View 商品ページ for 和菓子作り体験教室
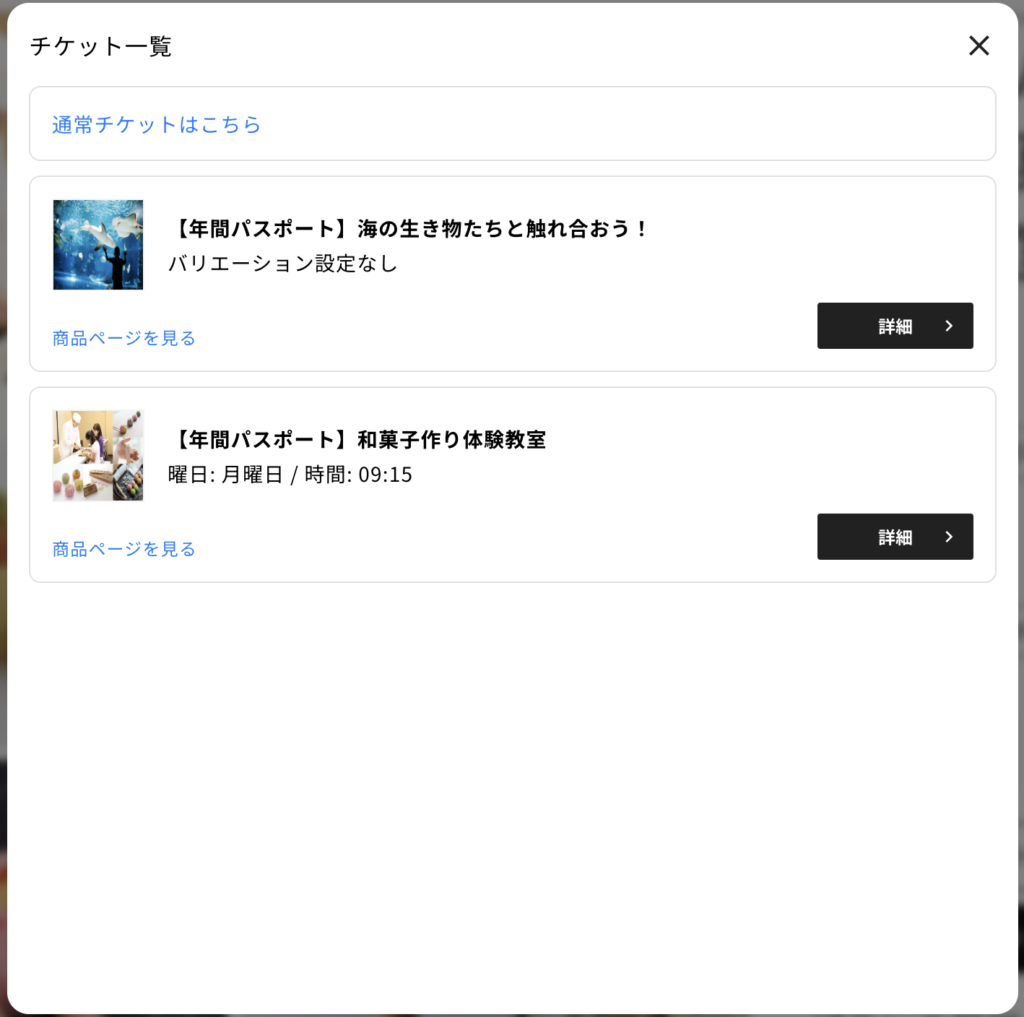1024x1017 pixels. click(x=124, y=549)
